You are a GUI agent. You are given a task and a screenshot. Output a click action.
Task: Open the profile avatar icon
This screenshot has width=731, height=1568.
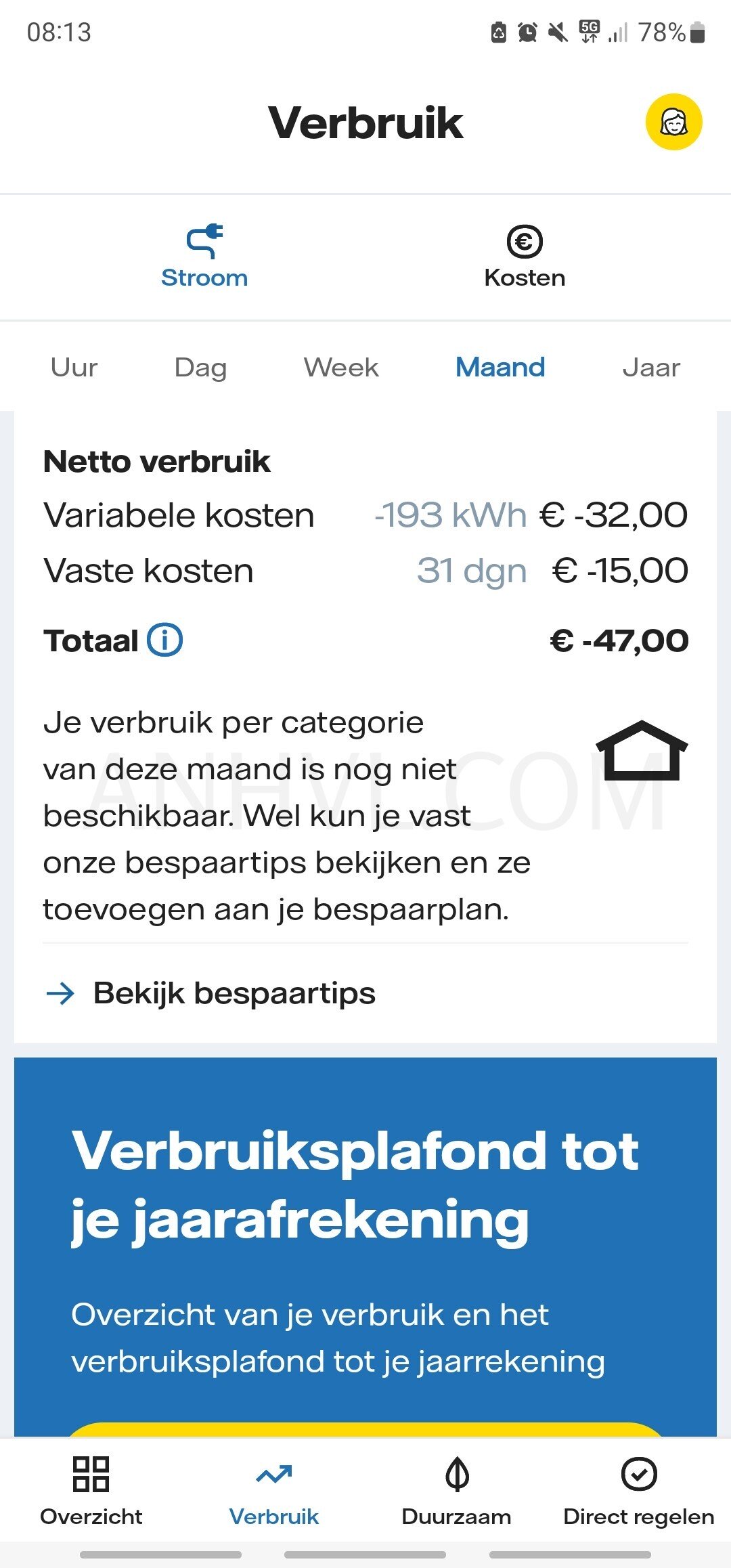tap(673, 122)
